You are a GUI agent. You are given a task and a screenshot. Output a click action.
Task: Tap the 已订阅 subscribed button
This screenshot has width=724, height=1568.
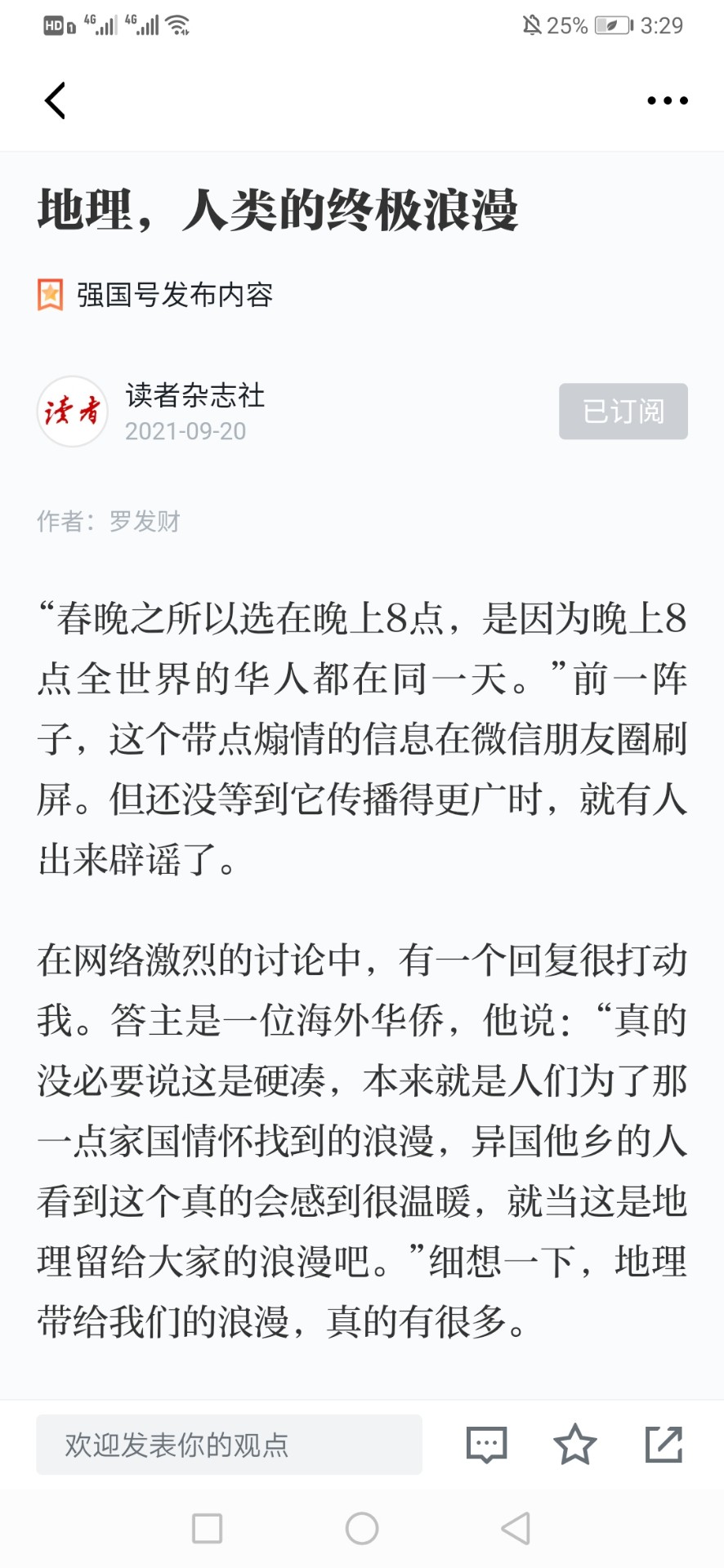623,411
